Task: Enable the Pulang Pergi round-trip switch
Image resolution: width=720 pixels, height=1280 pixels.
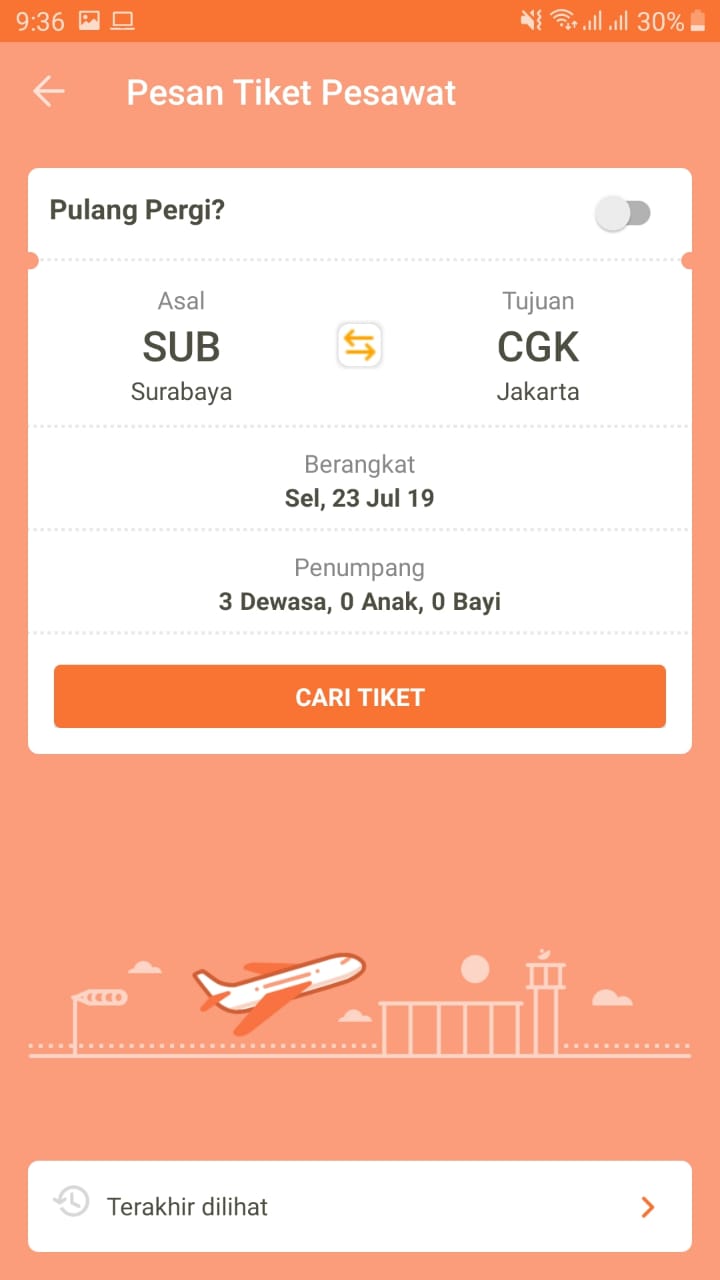Action: 622,213
